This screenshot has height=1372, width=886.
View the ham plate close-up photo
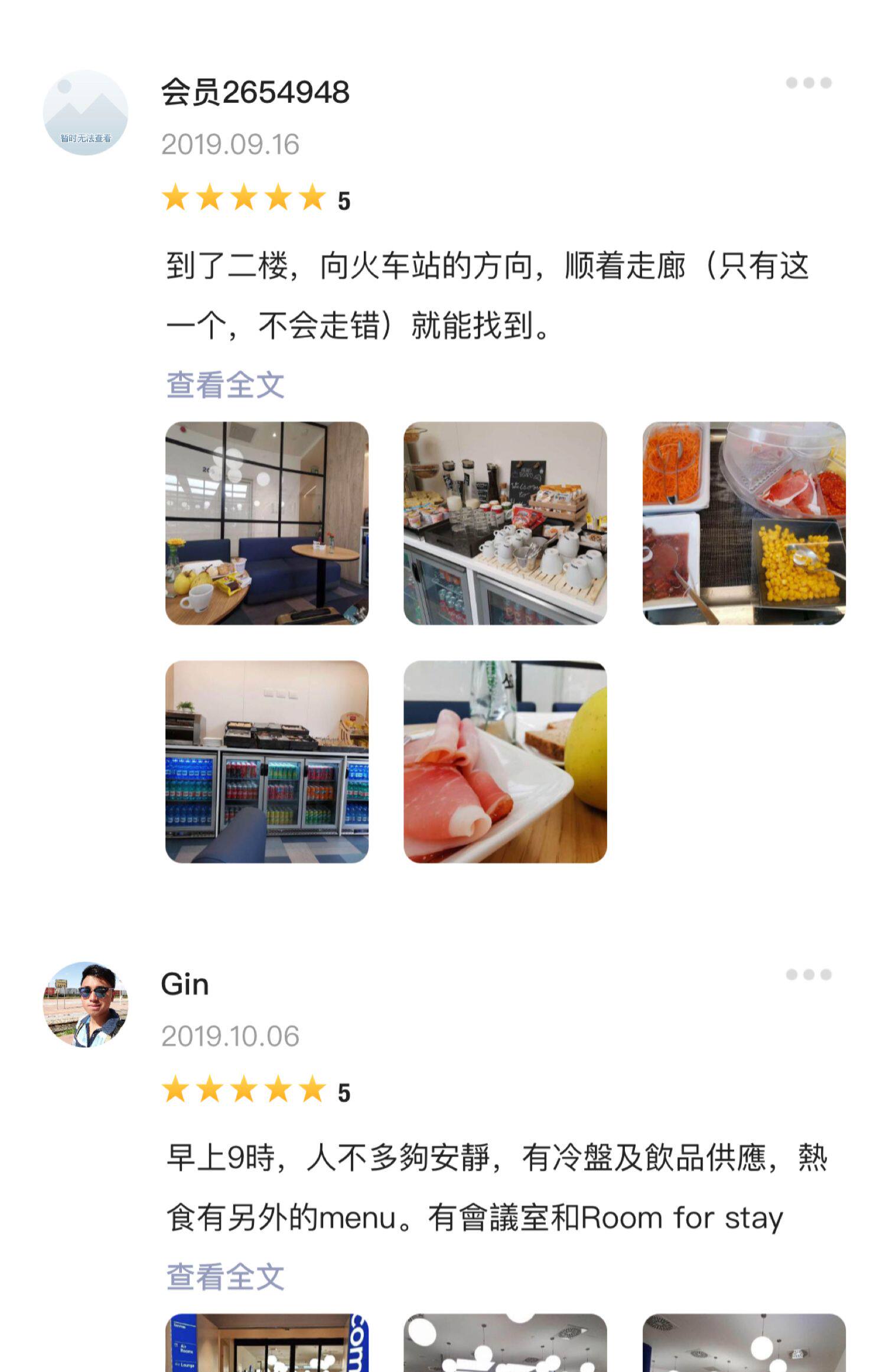505,762
